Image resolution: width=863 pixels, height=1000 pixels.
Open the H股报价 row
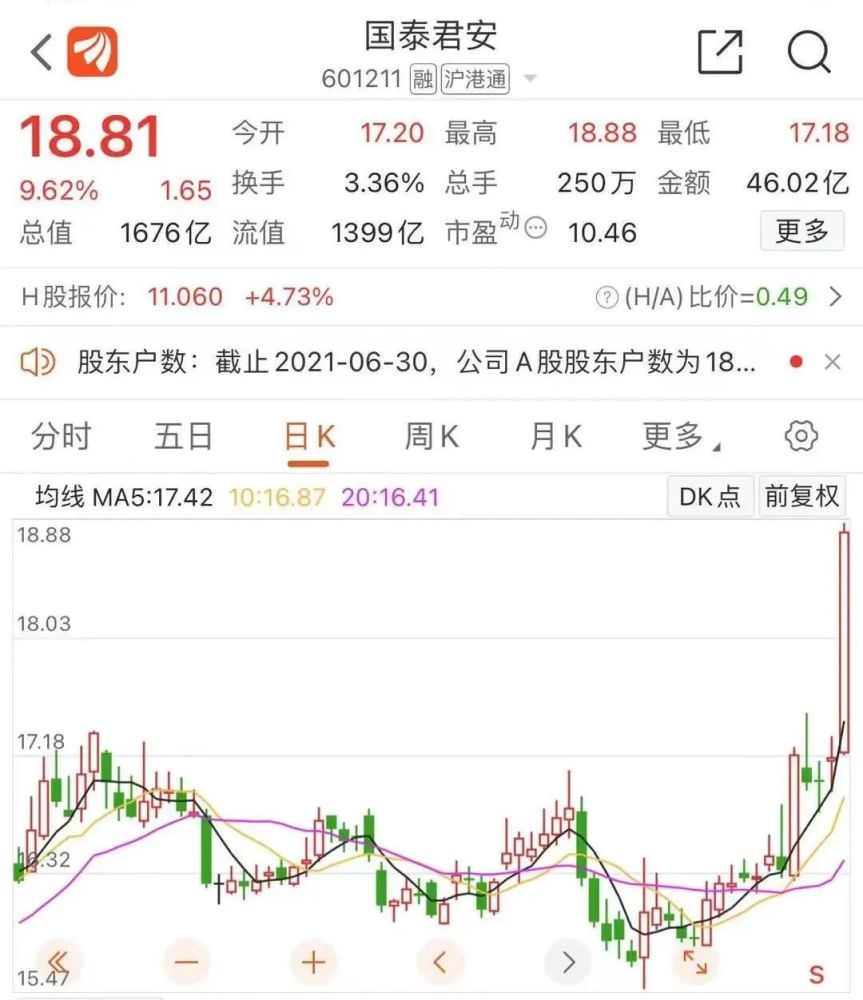430,297
